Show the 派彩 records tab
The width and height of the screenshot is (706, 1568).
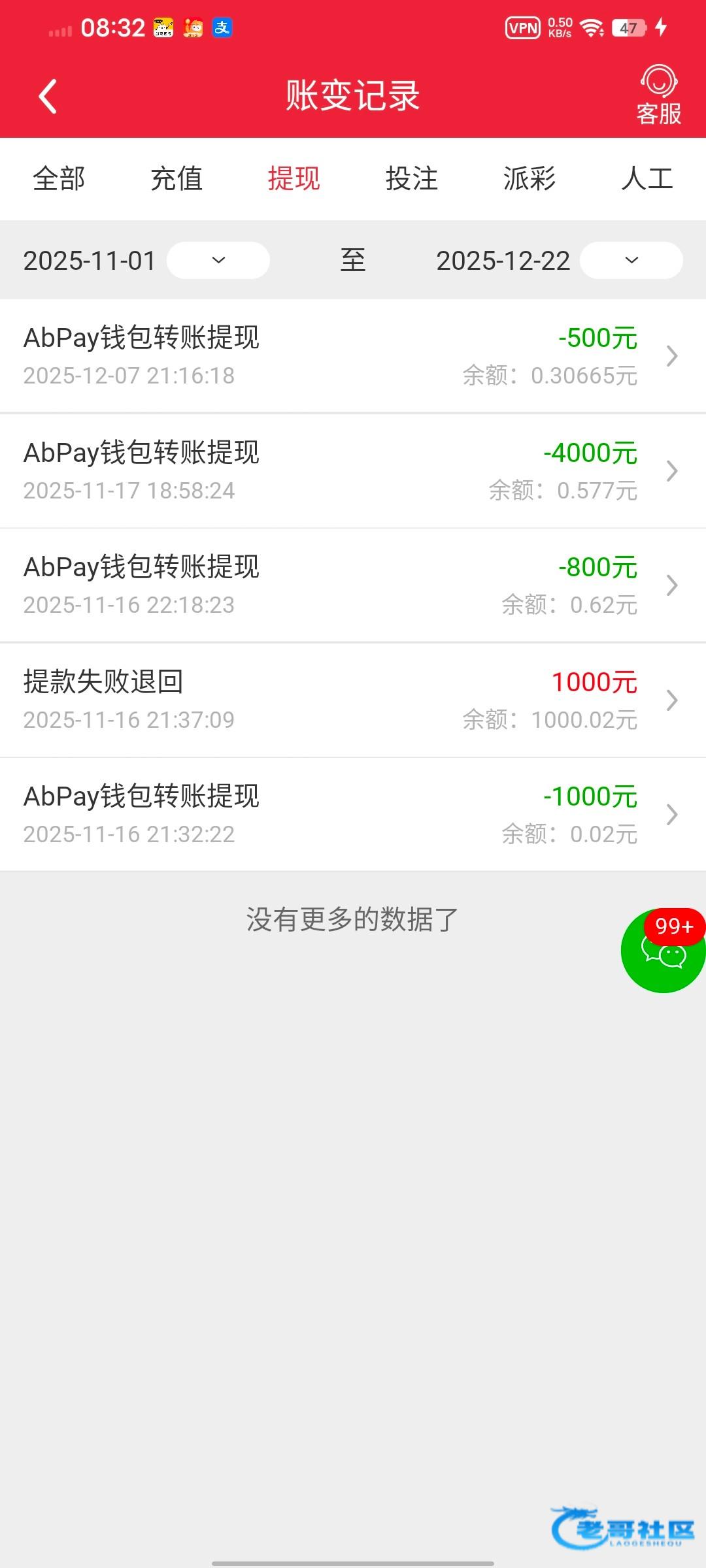coord(529,179)
